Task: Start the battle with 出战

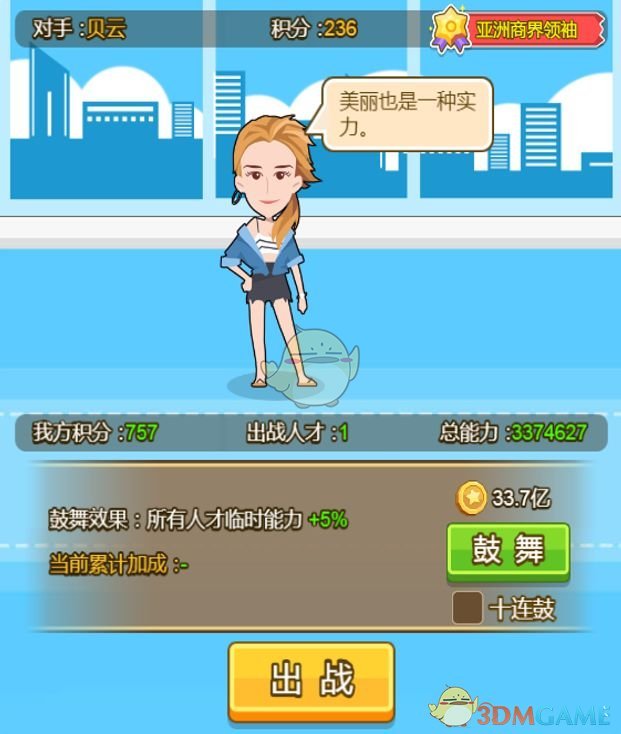Action: [x=311, y=680]
